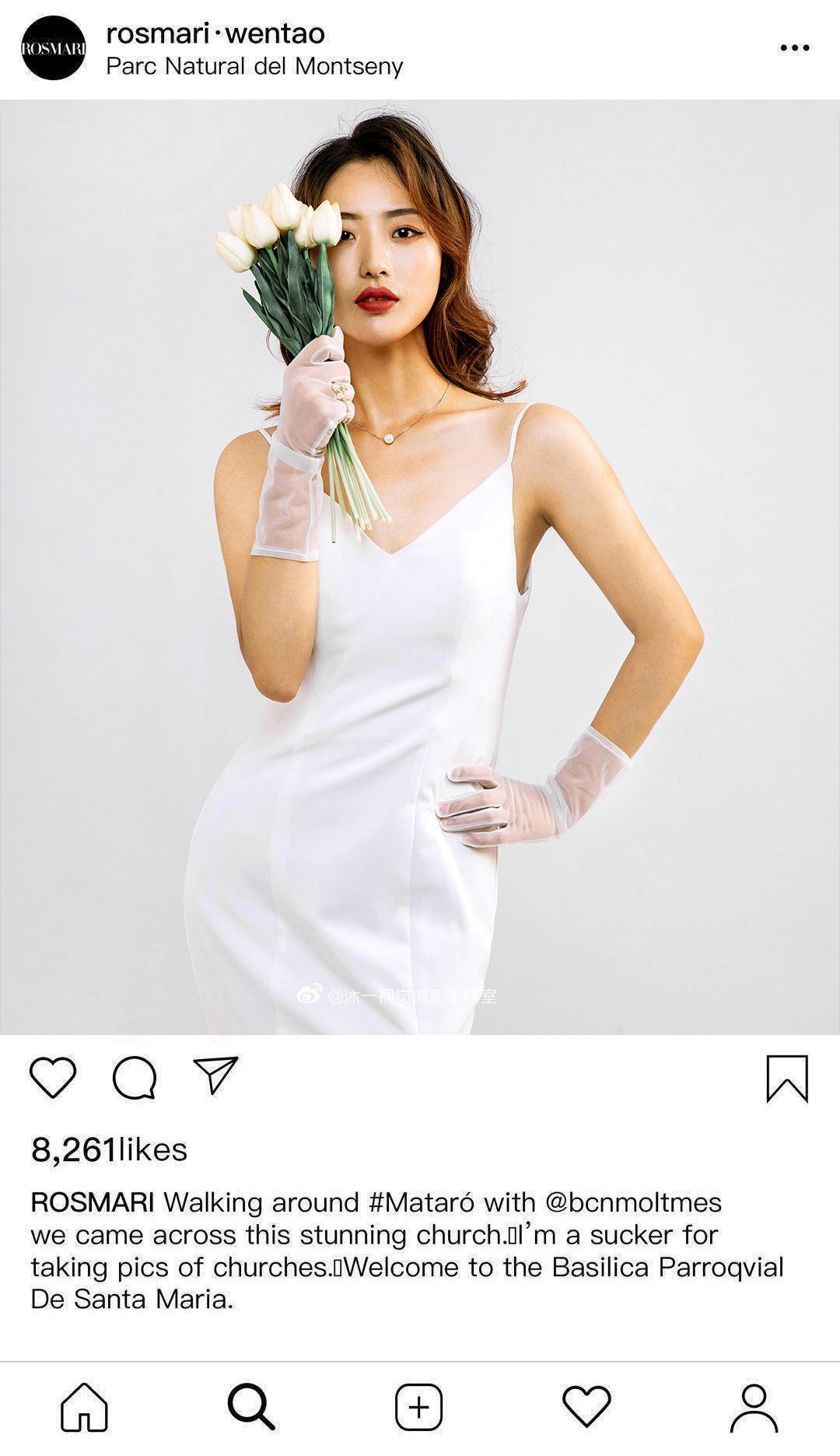
Task: Open the post's three-dot options menu
Action: (x=794, y=48)
